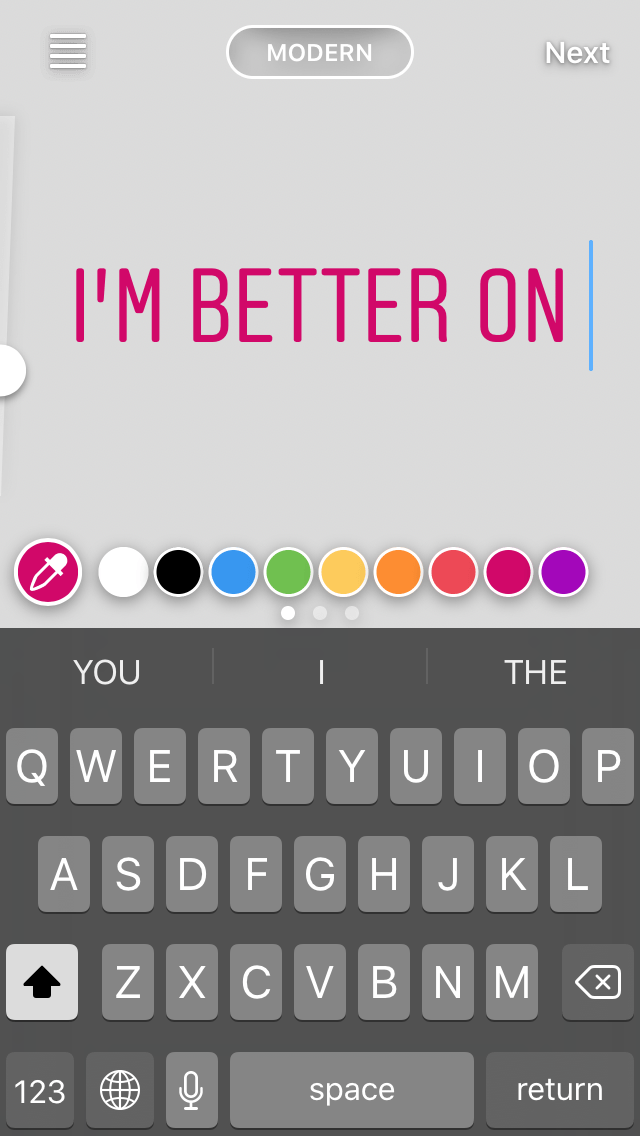Tap the text size slider handle
This screenshot has height=1136, width=640.
click(10, 371)
